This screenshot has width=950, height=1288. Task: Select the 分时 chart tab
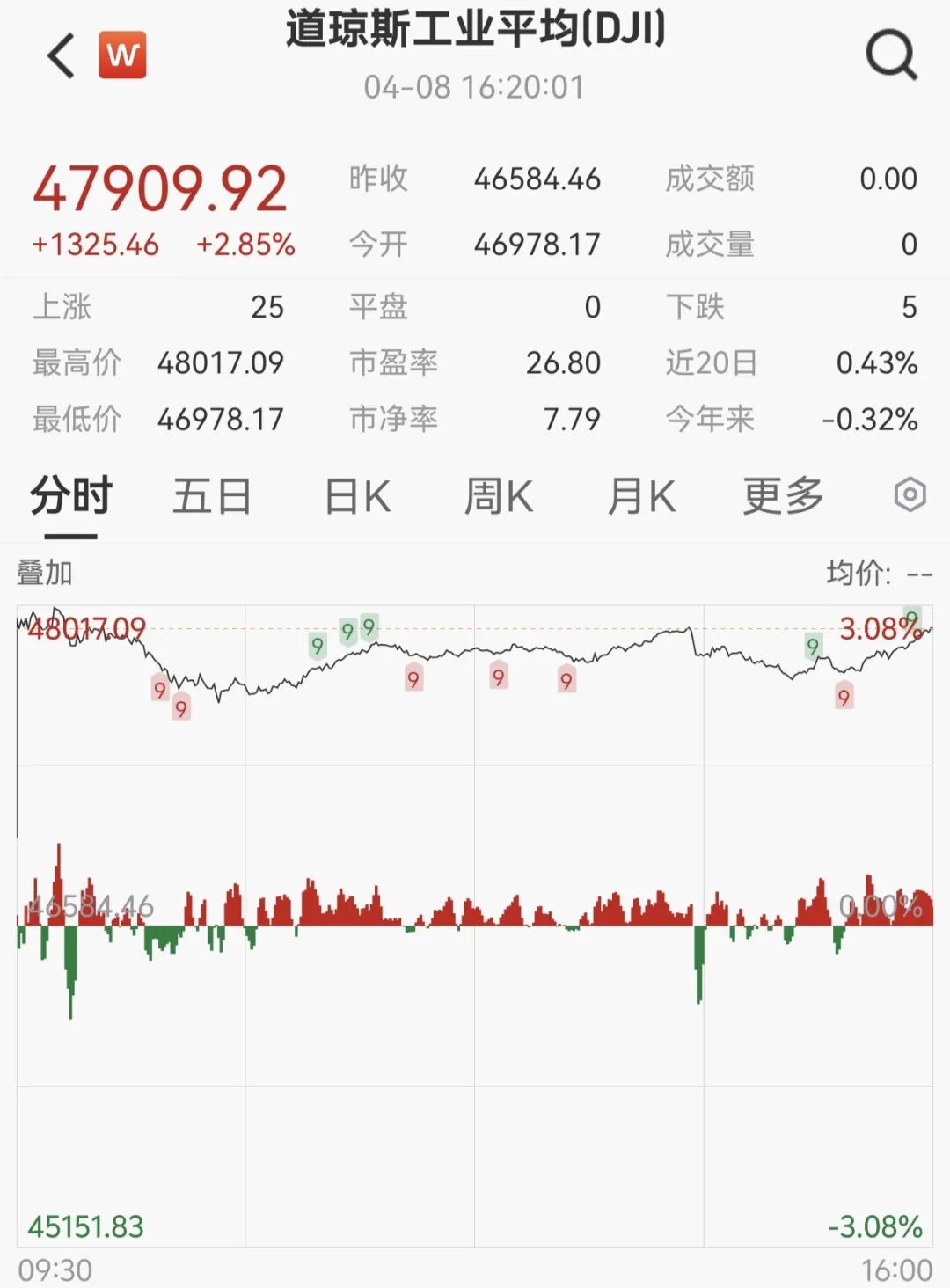click(71, 496)
